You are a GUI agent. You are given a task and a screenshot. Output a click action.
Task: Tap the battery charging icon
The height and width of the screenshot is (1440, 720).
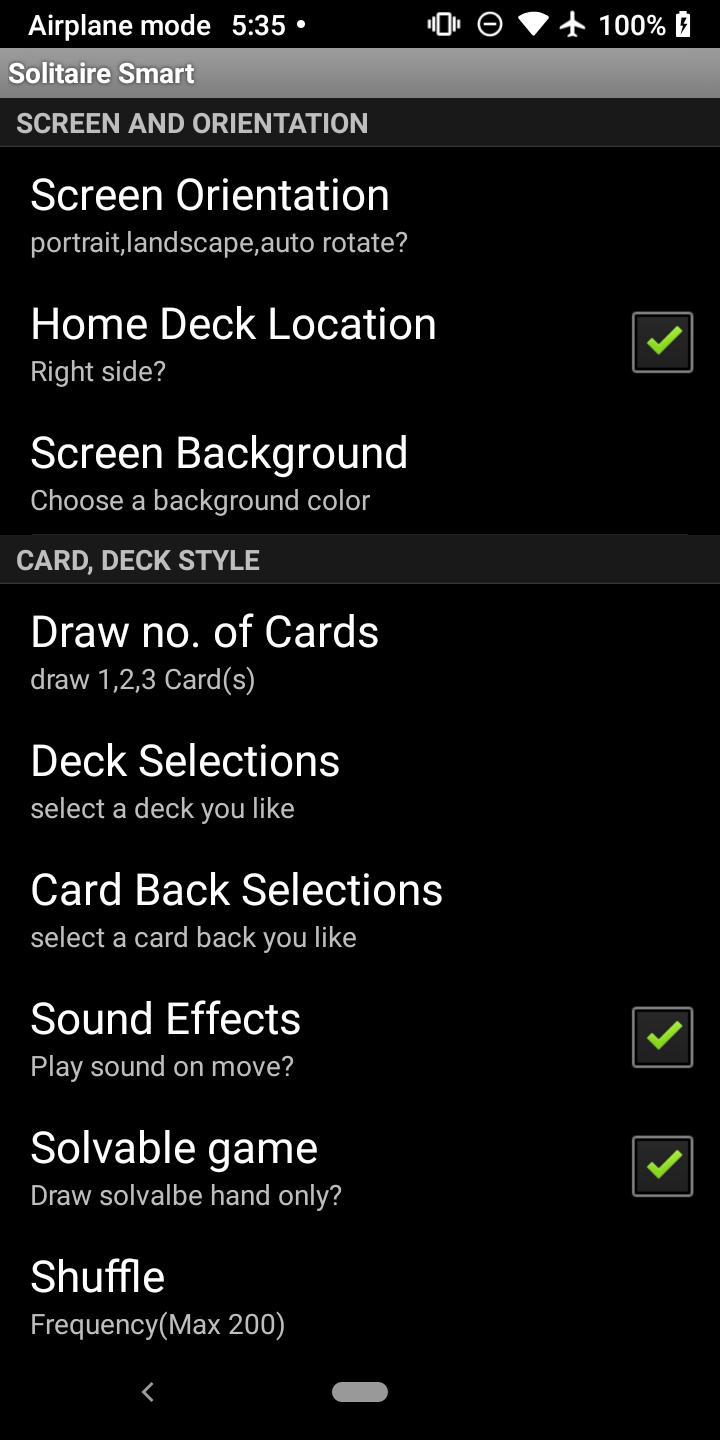pyautogui.click(x=683, y=24)
